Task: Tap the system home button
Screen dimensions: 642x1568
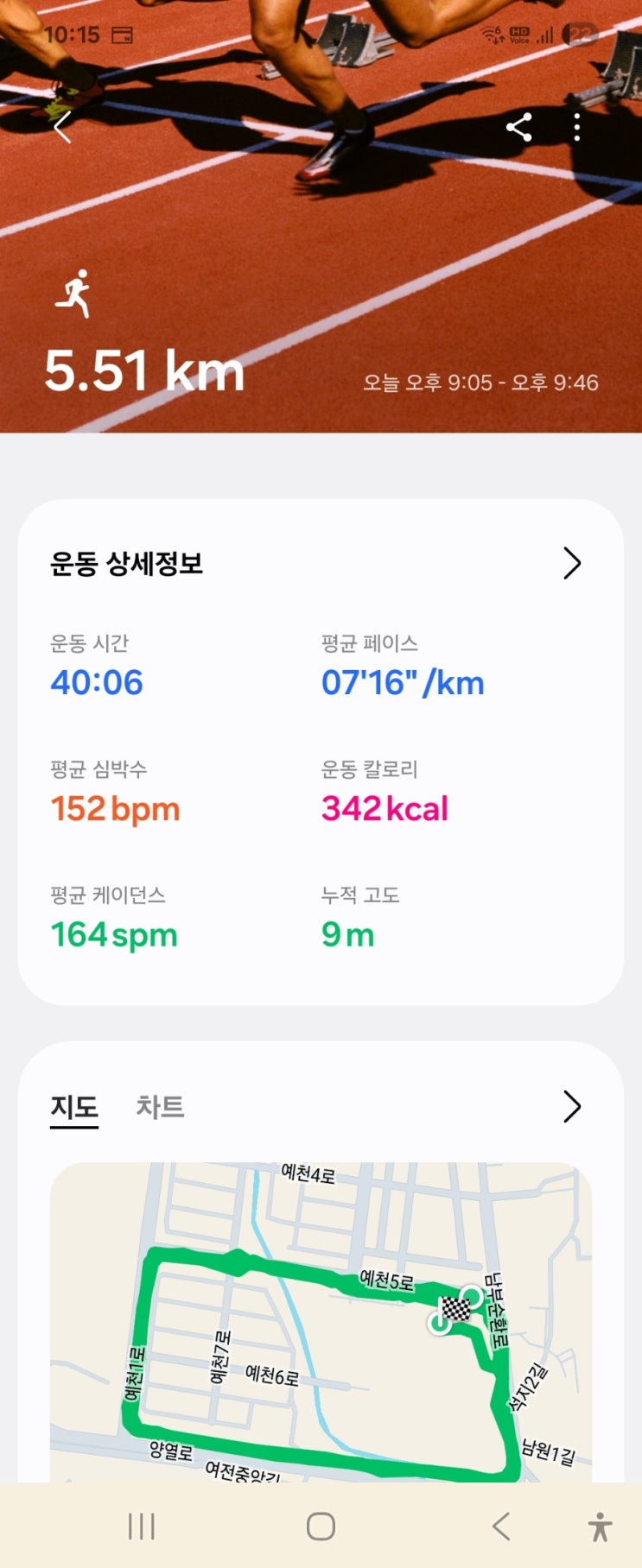Action: point(321,1526)
